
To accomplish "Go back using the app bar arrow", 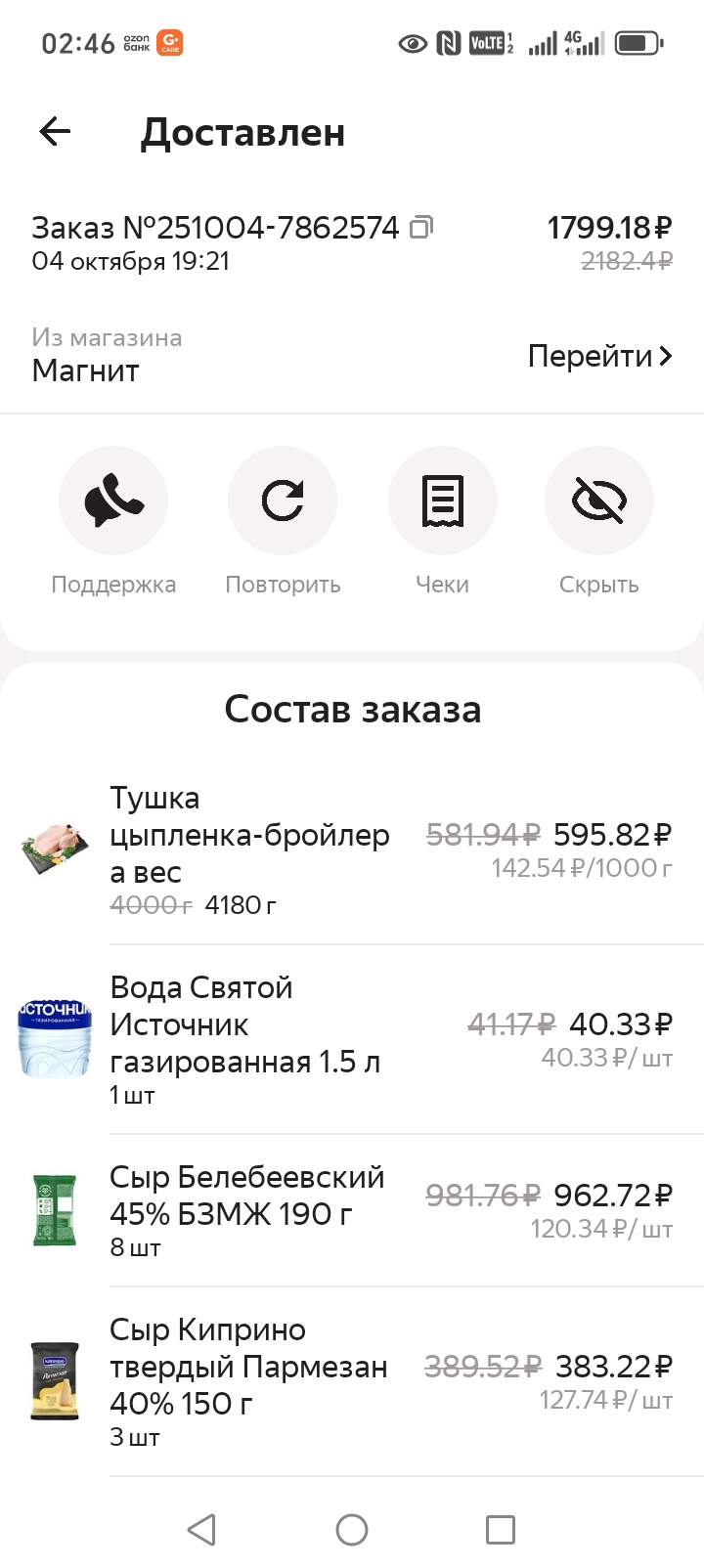I will pyautogui.click(x=56, y=132).
